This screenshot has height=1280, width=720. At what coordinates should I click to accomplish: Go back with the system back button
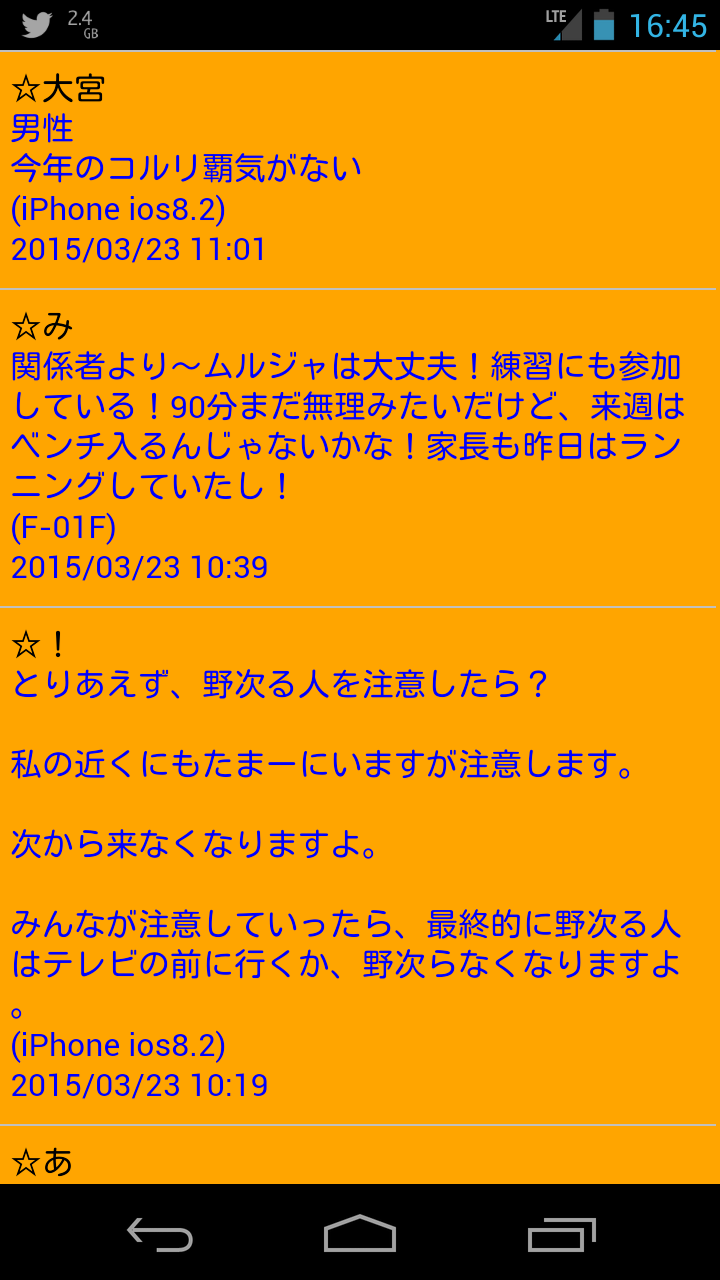[x=160, y=1234]
